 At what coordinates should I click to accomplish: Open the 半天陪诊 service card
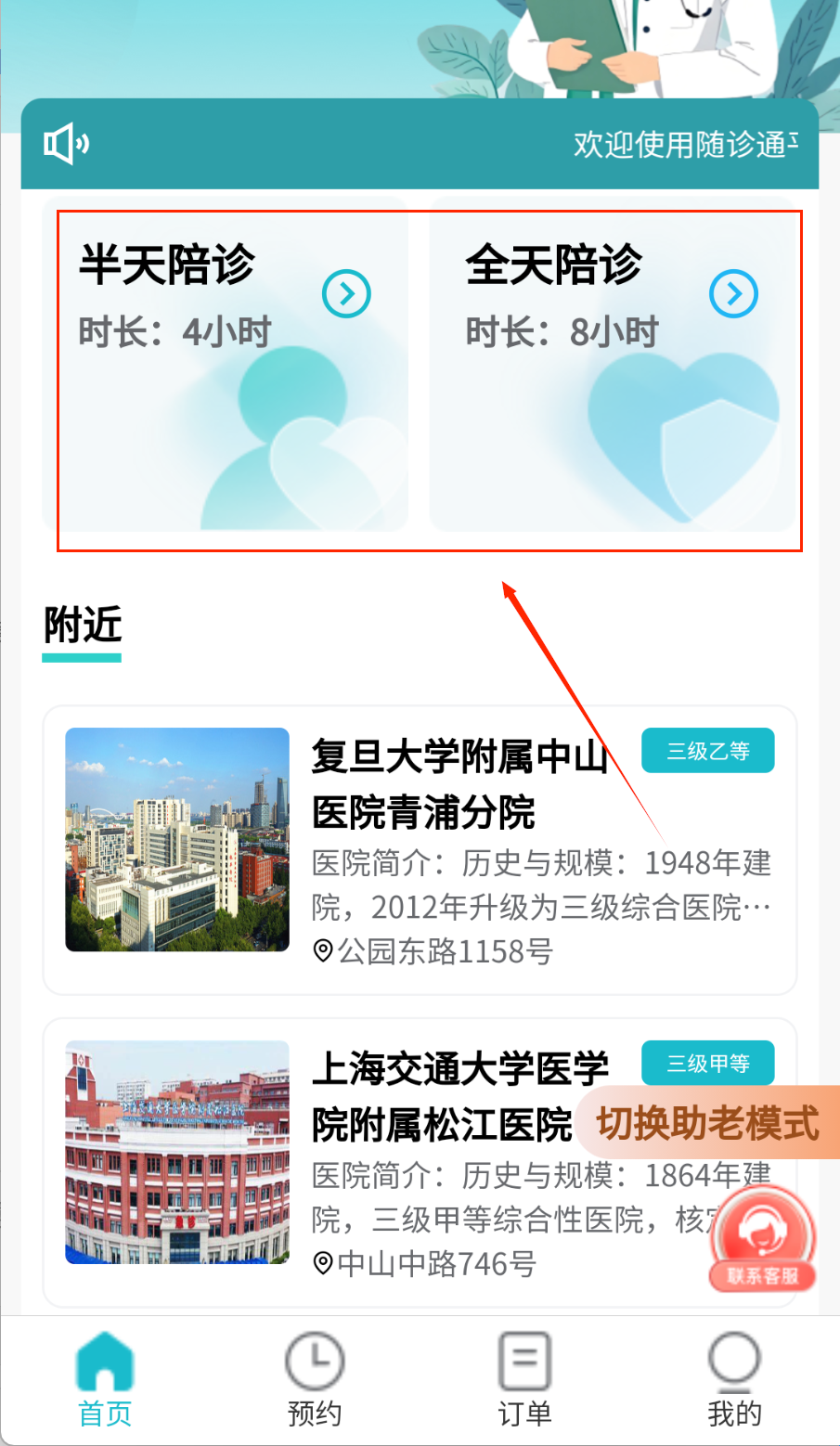pyautogui.click(x=226, y=364)
